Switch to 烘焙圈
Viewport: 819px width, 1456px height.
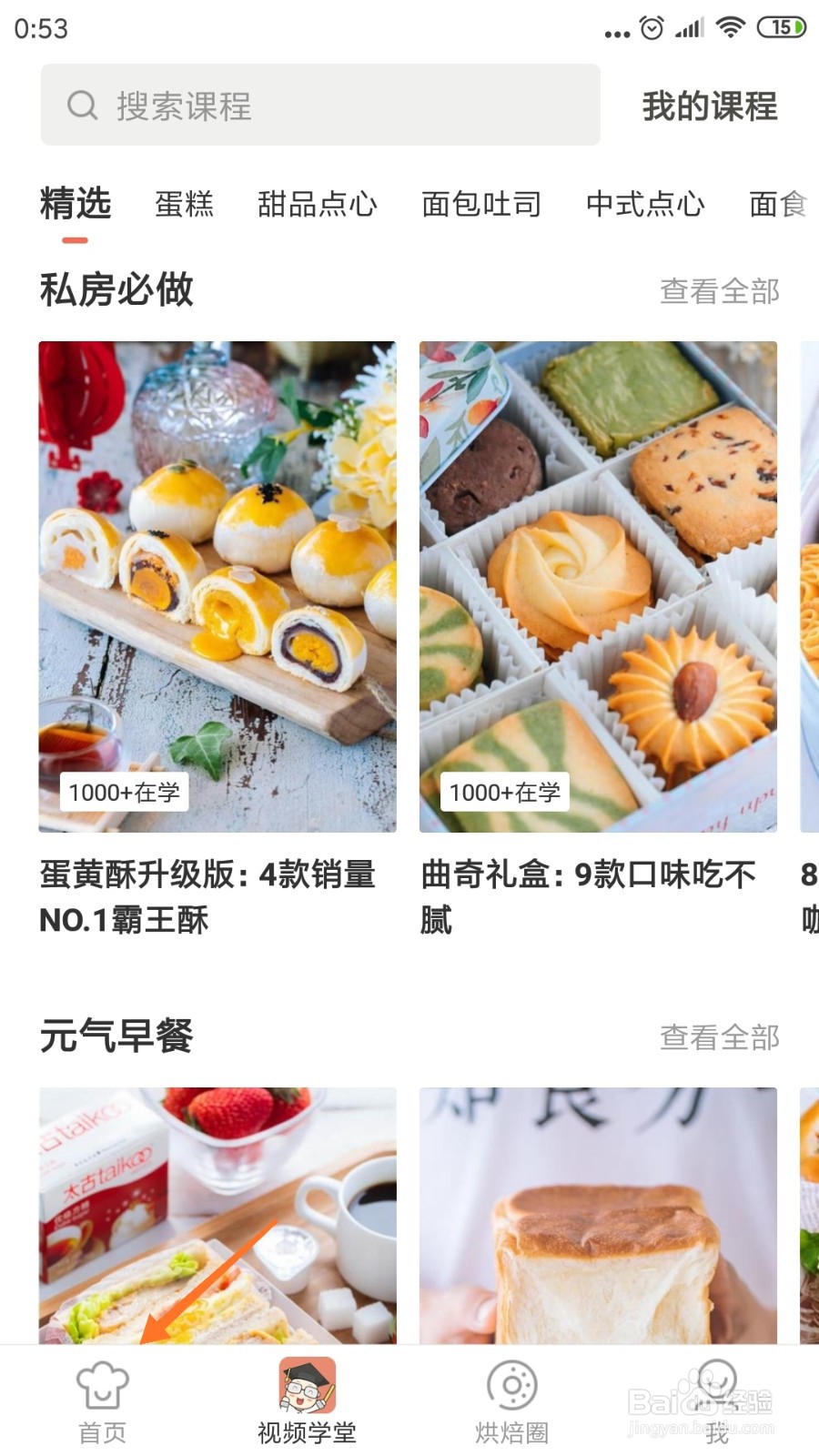point(511,1402)
